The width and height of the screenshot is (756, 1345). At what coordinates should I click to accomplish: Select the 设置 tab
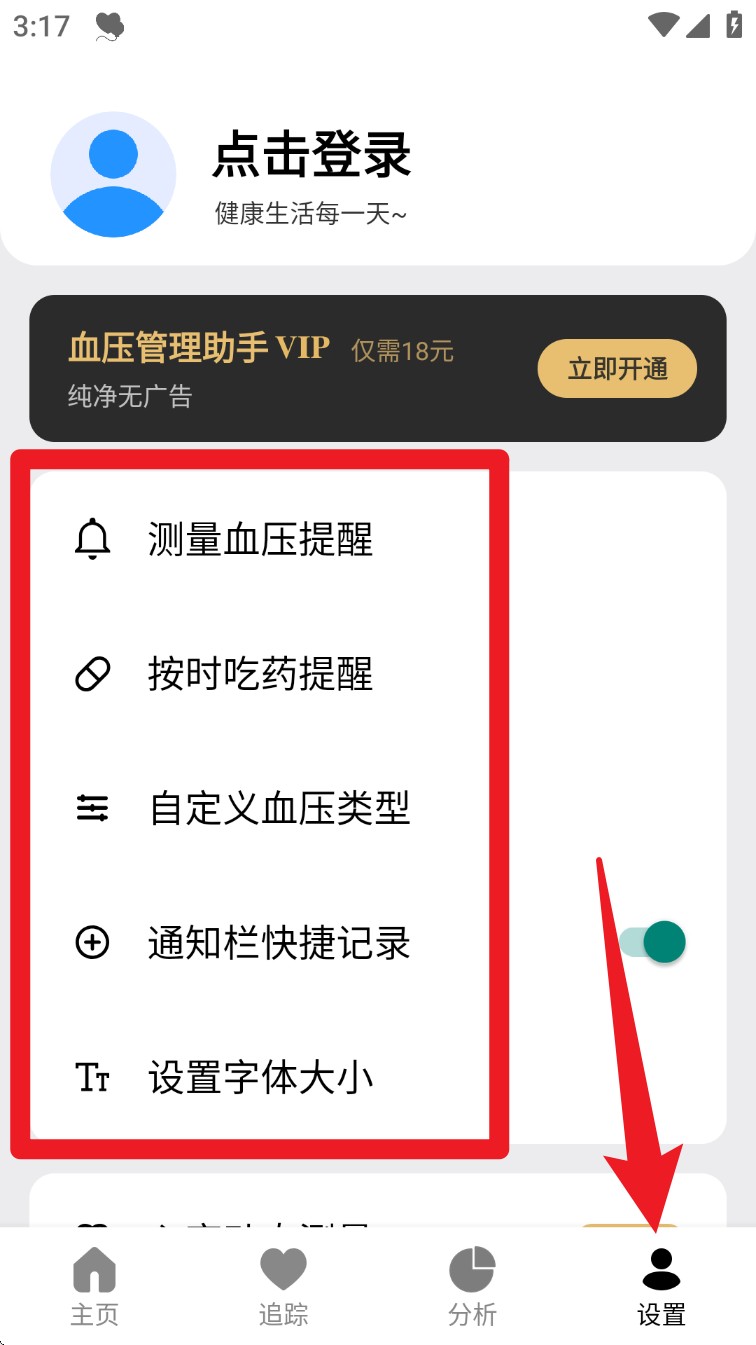point(661,1286)
